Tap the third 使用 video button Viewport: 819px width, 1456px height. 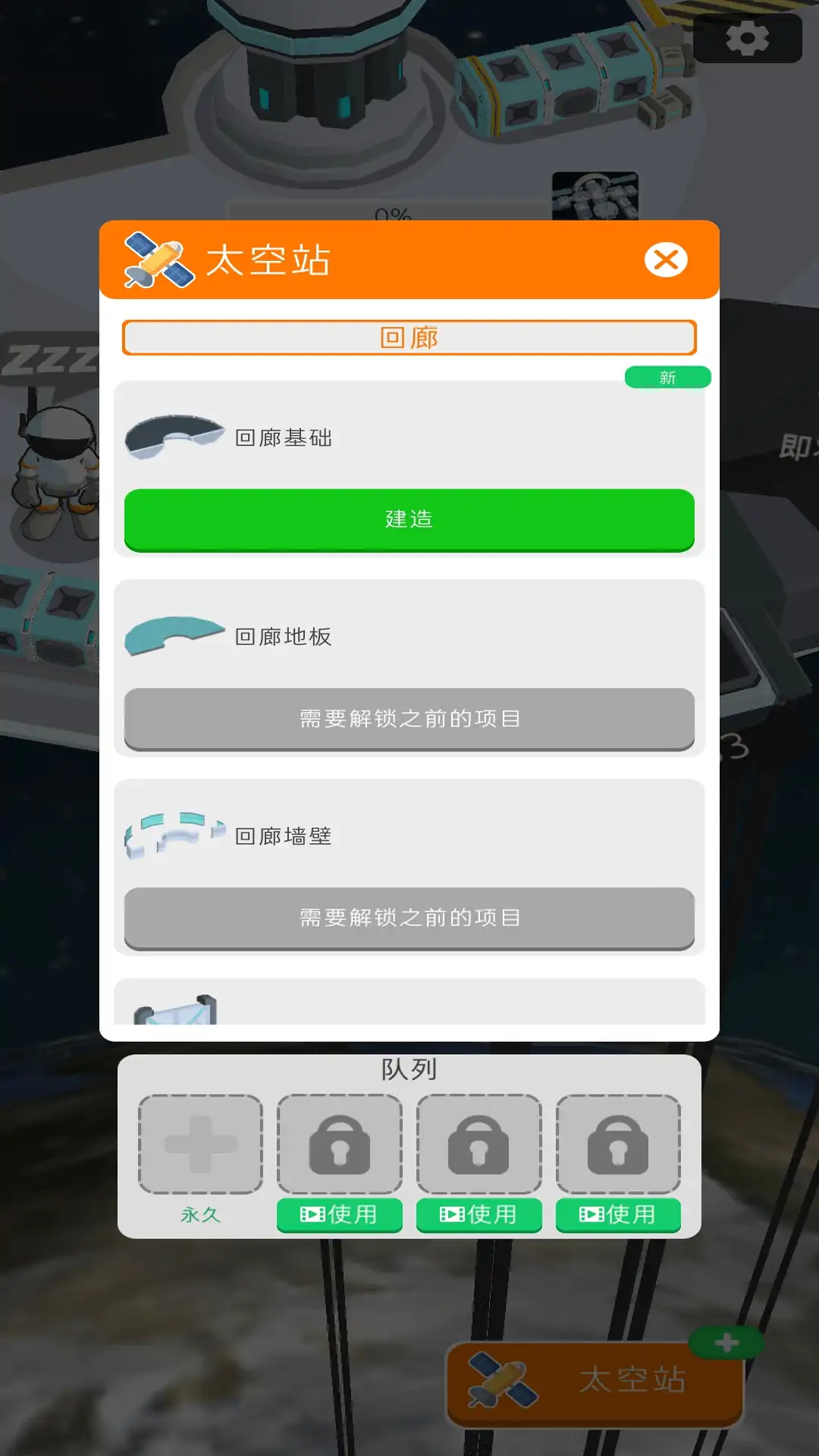coord(617,1215)
